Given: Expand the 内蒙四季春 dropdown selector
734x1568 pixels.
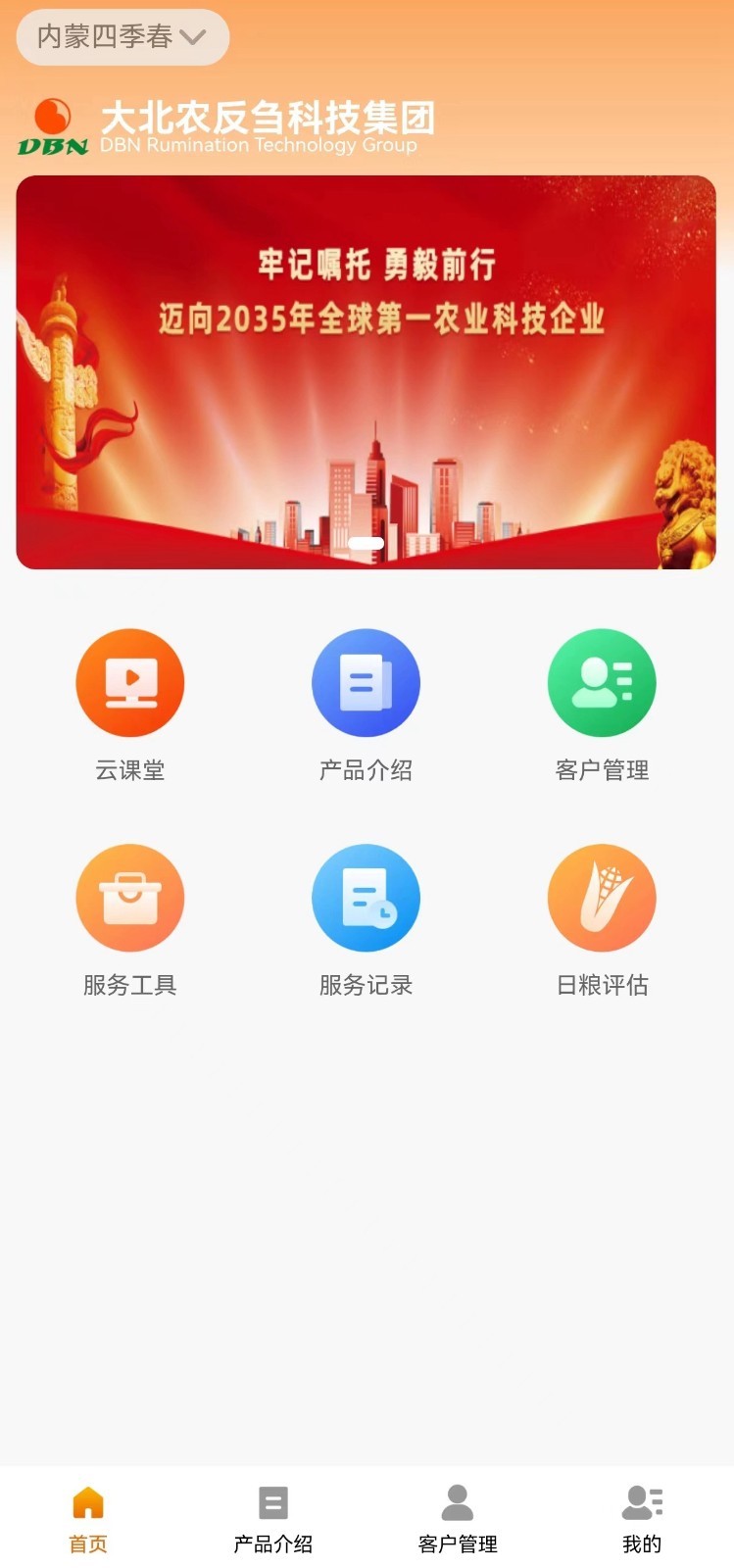Looking at the screenshot, I should tap(120, 37).
